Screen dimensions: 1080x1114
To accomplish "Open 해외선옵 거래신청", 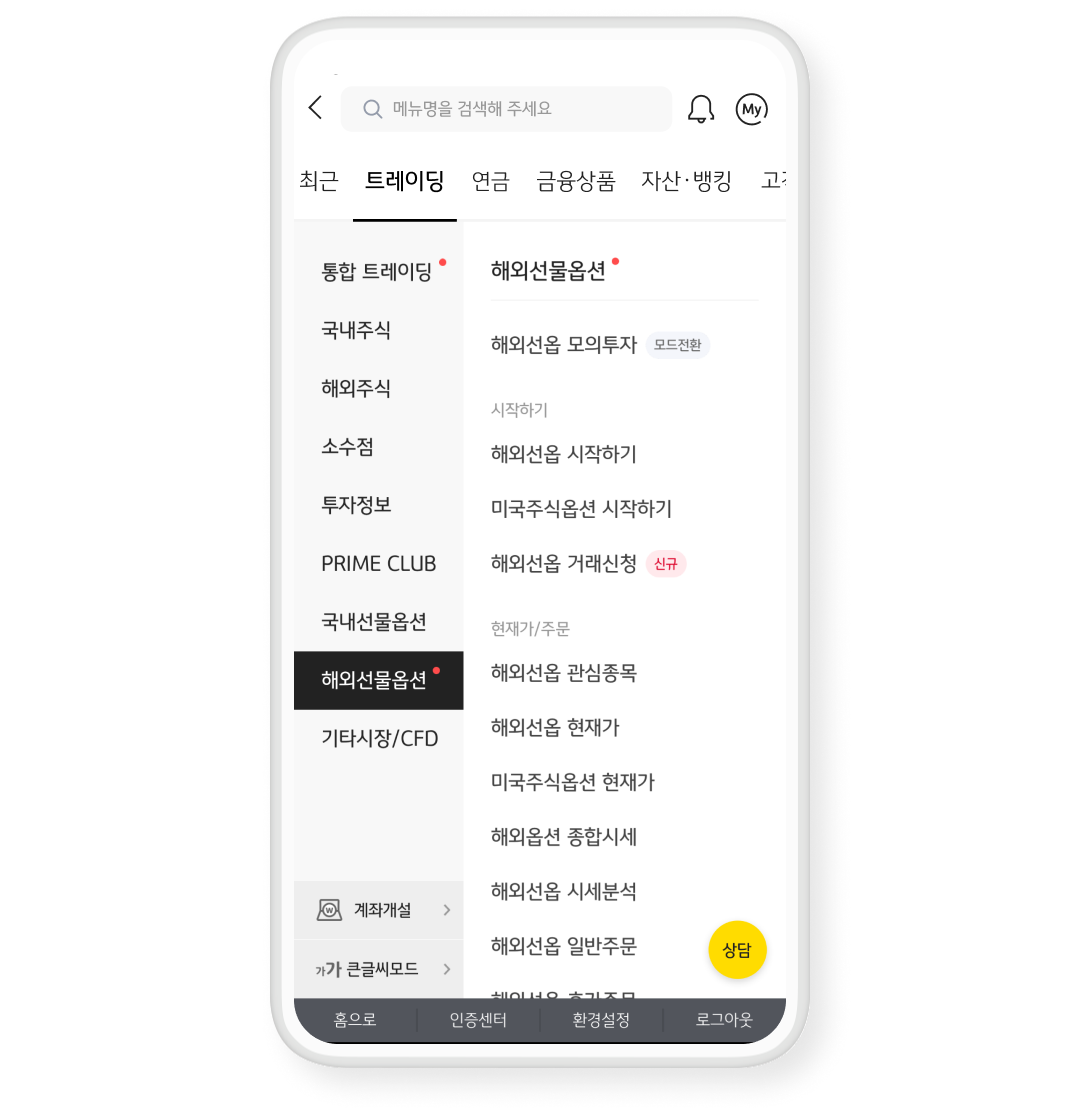I will pos(564,563).
